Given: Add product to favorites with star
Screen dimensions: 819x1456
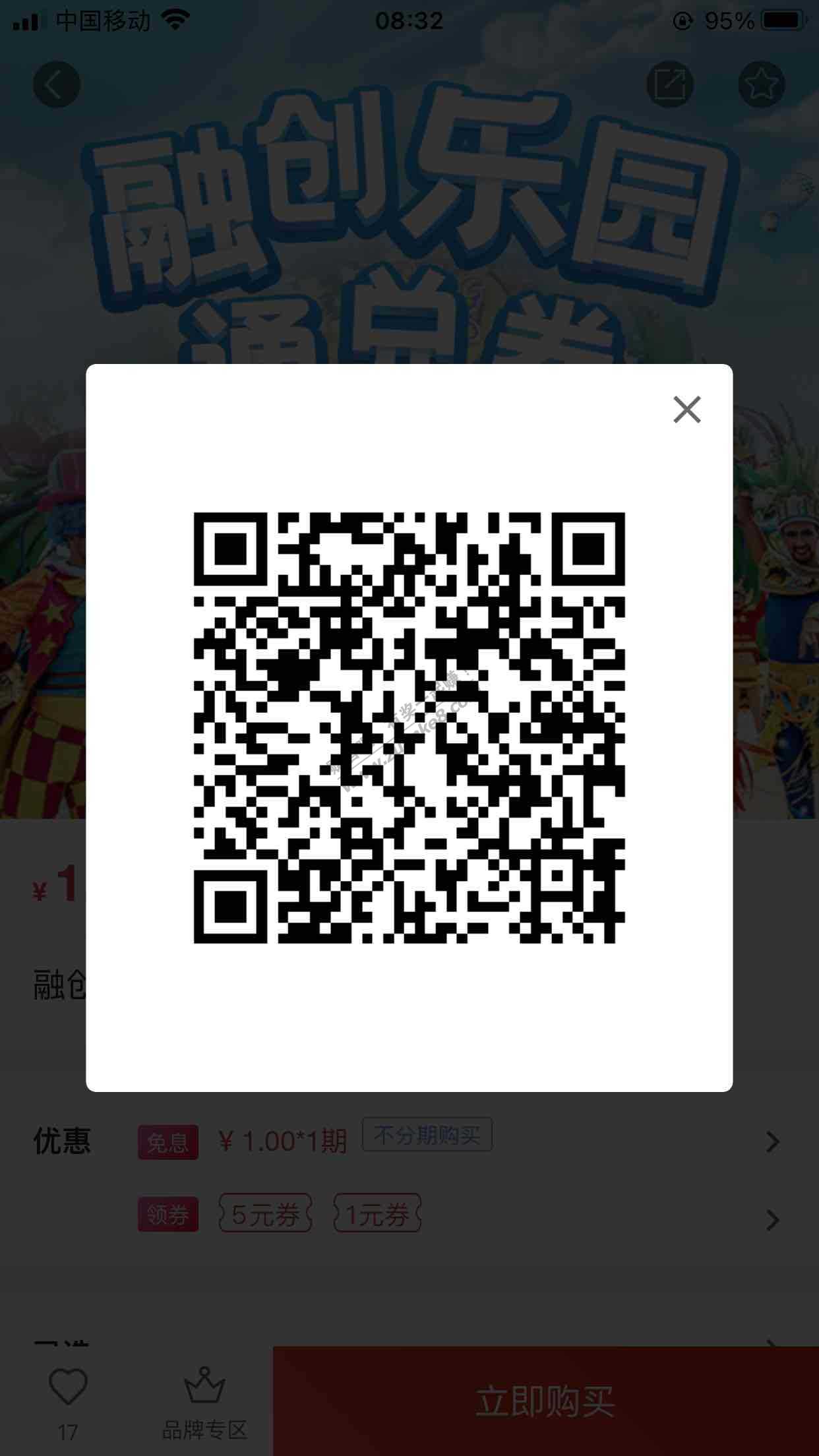Looking at the screenshot, I should click(x=762, y=84).
